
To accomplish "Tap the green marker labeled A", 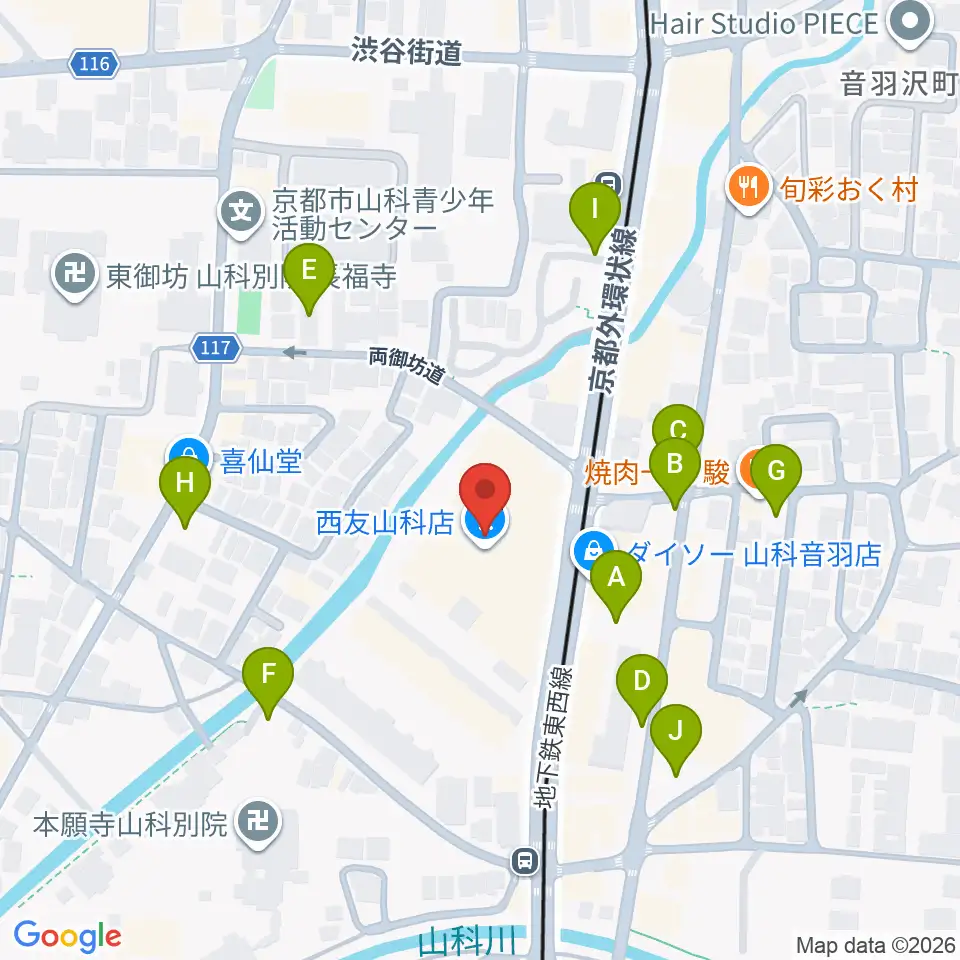I will tap(616, 585).
